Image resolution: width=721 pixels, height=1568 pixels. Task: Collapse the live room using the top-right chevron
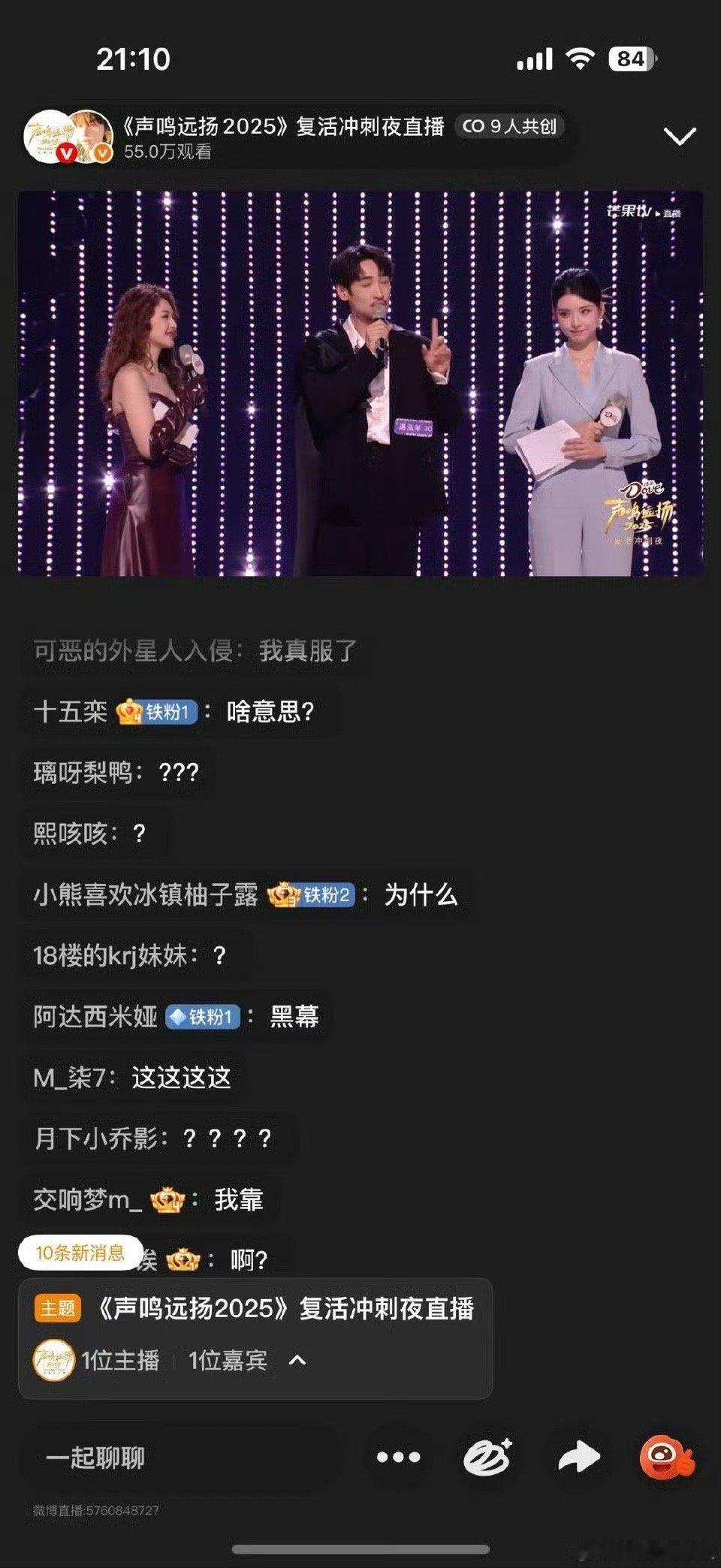(x=678, y=135)
